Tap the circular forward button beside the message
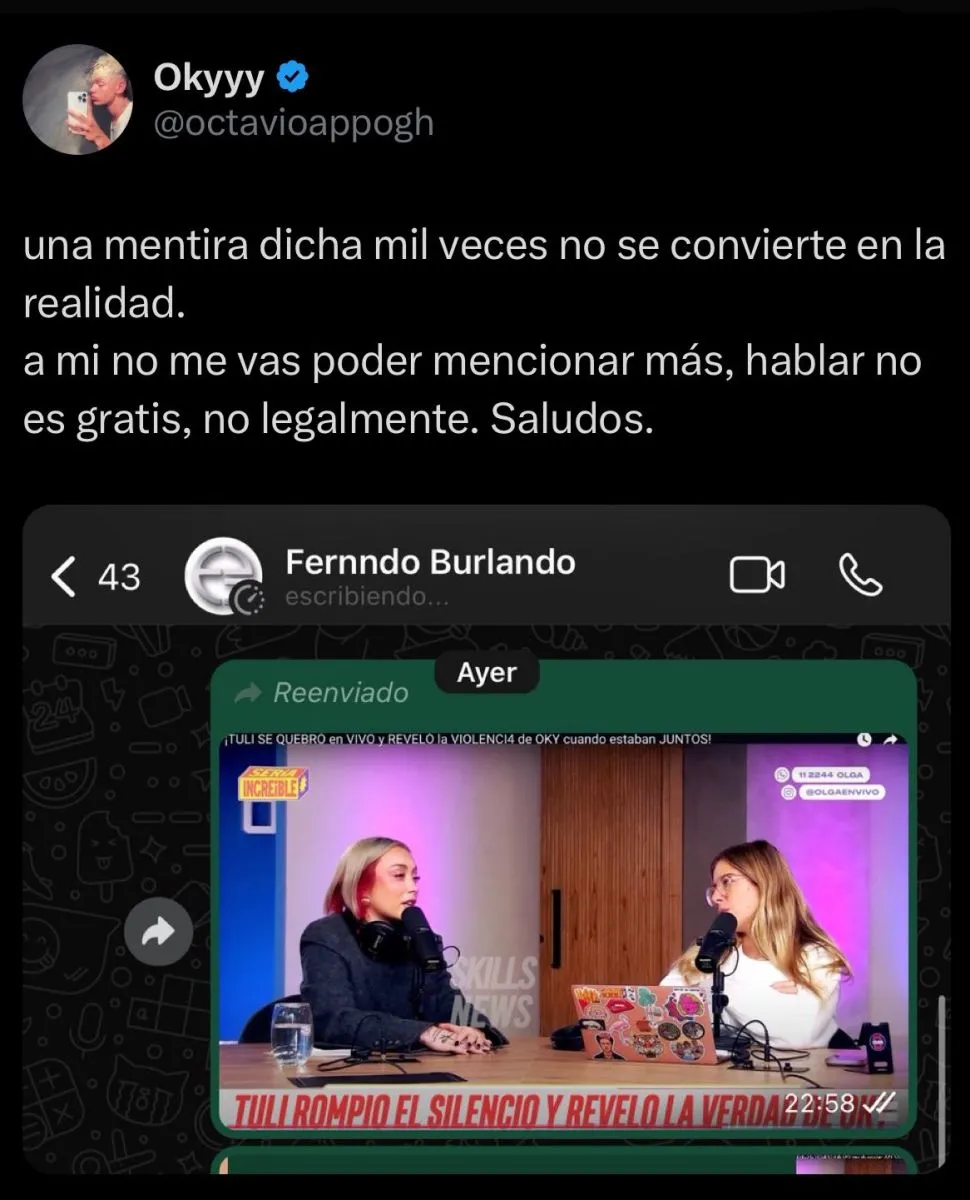Viewport: 970px width, 1200px height. [x=158, y=931]
